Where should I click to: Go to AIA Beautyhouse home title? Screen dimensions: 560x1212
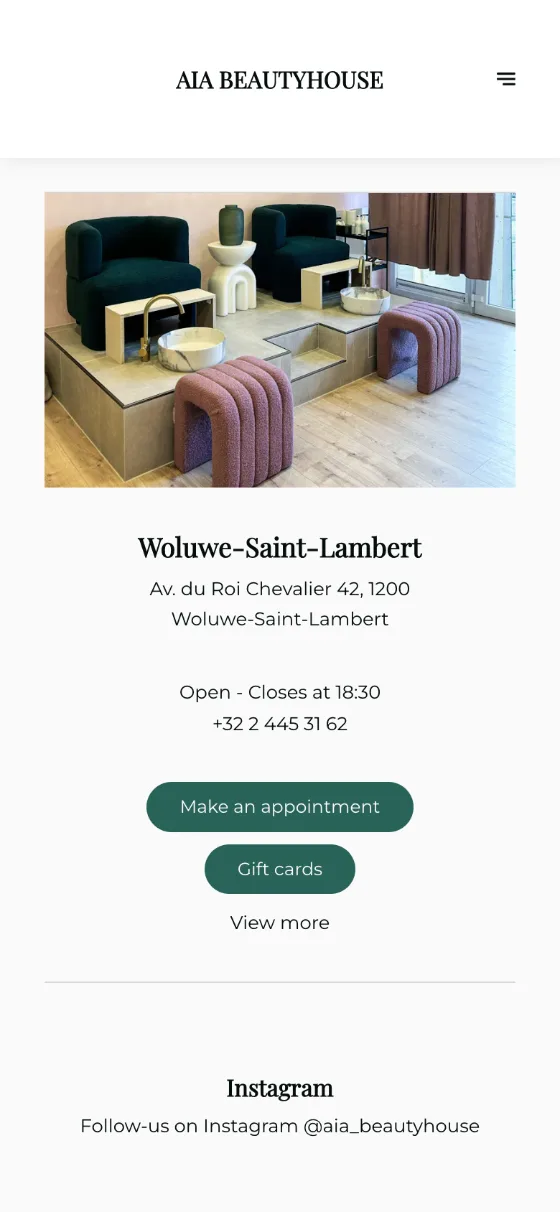280,80
